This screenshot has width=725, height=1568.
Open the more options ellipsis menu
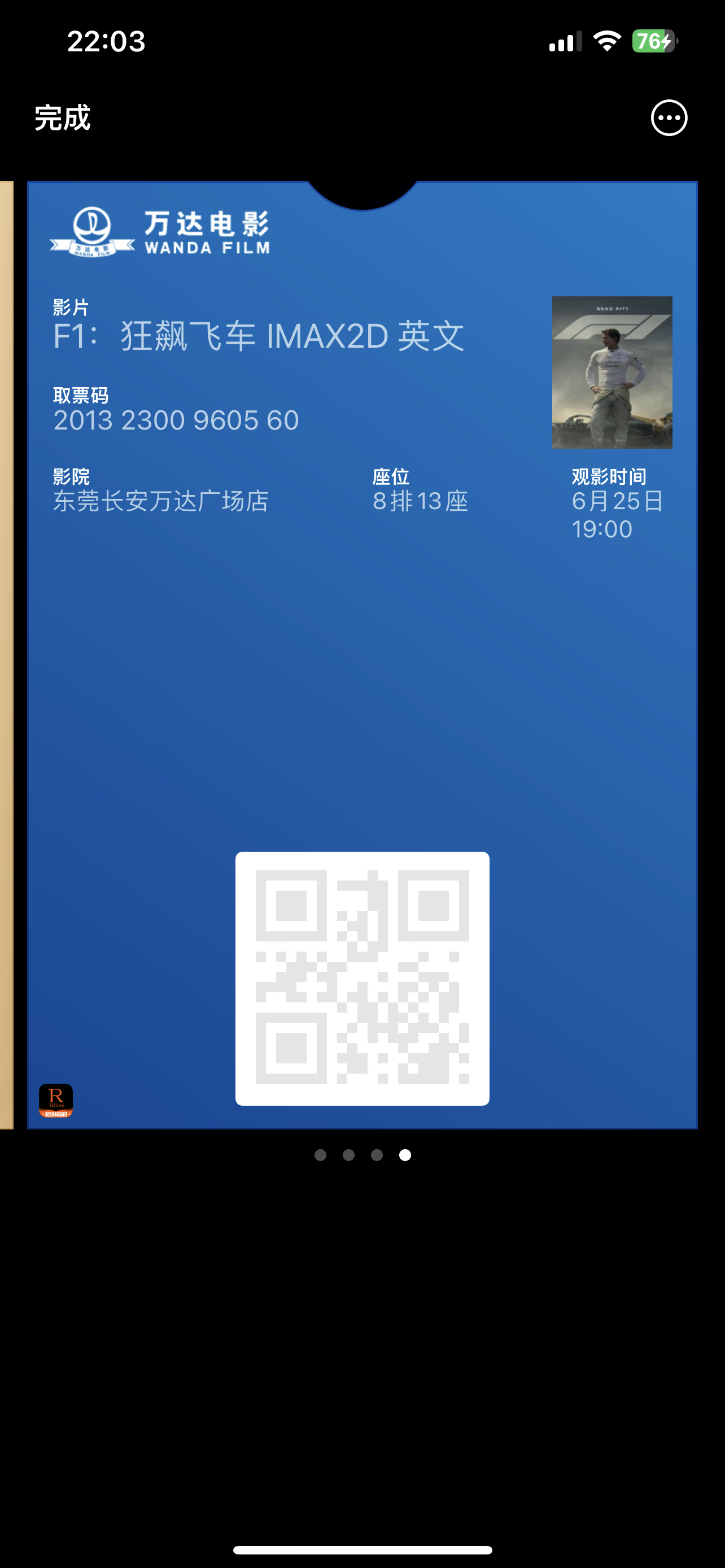pyautogui.click(x=669, y=117)
